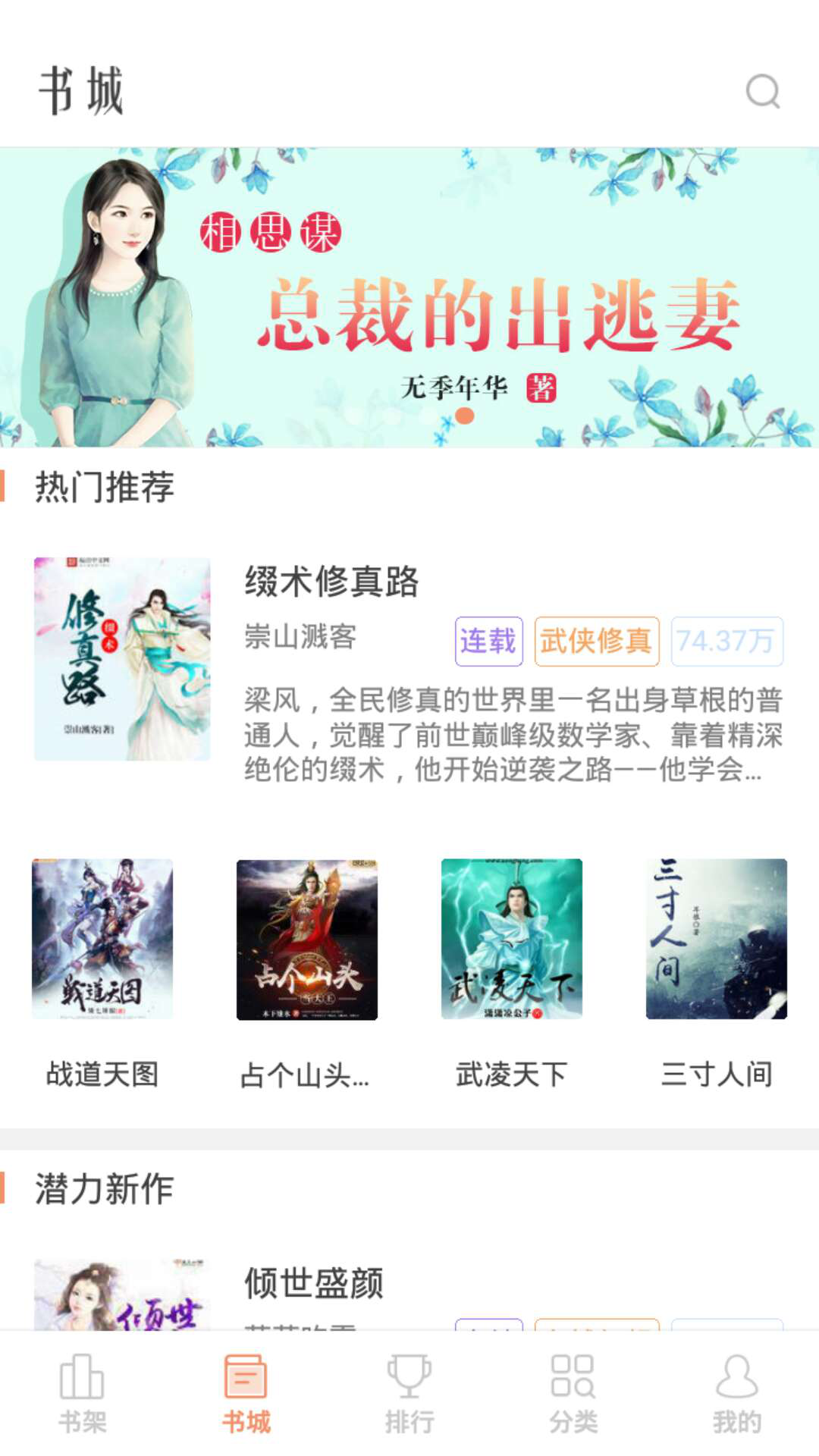Switch to the 书架 tab
The height and width of the screenshot is (1456, 819).
coord(82,1394)
